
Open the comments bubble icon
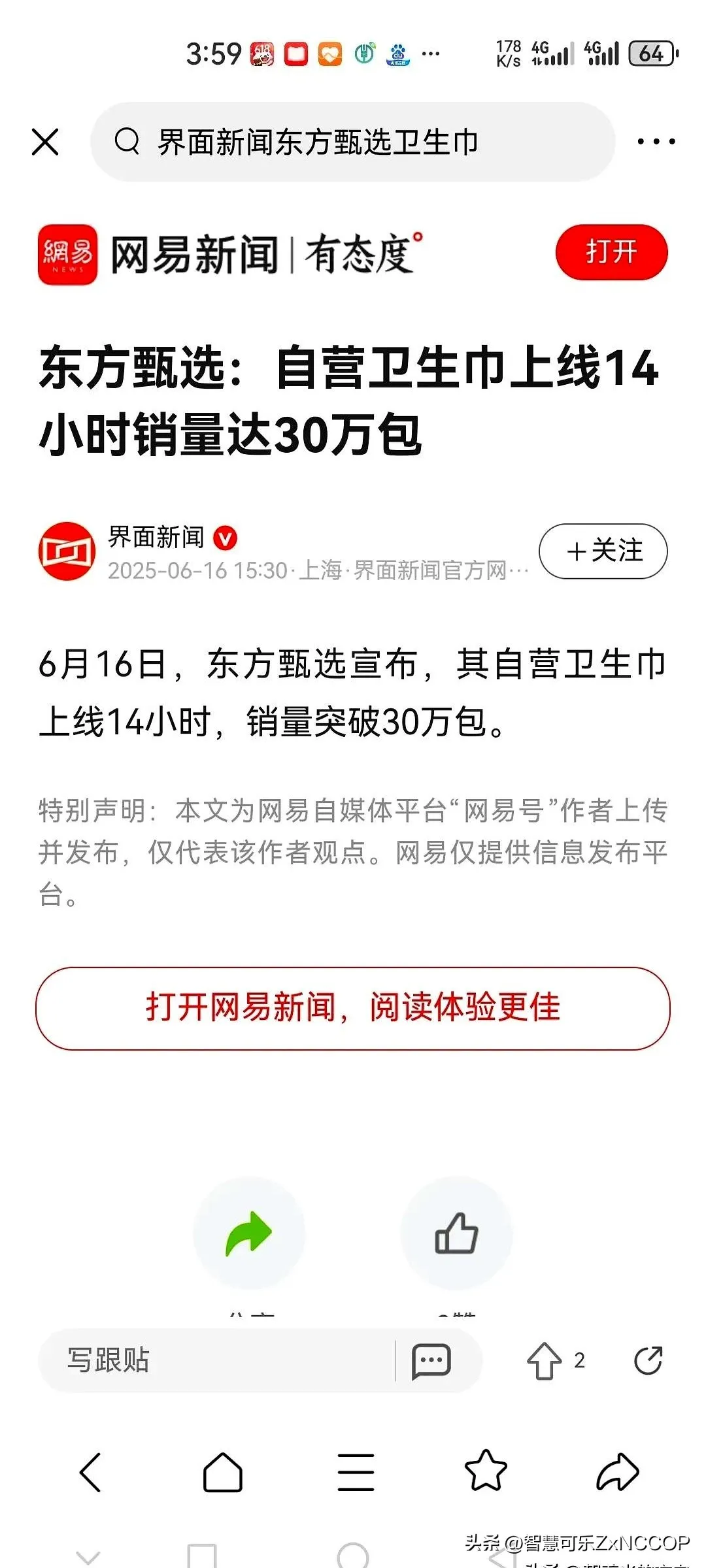pyautogui.click(x=431, y=1362)
